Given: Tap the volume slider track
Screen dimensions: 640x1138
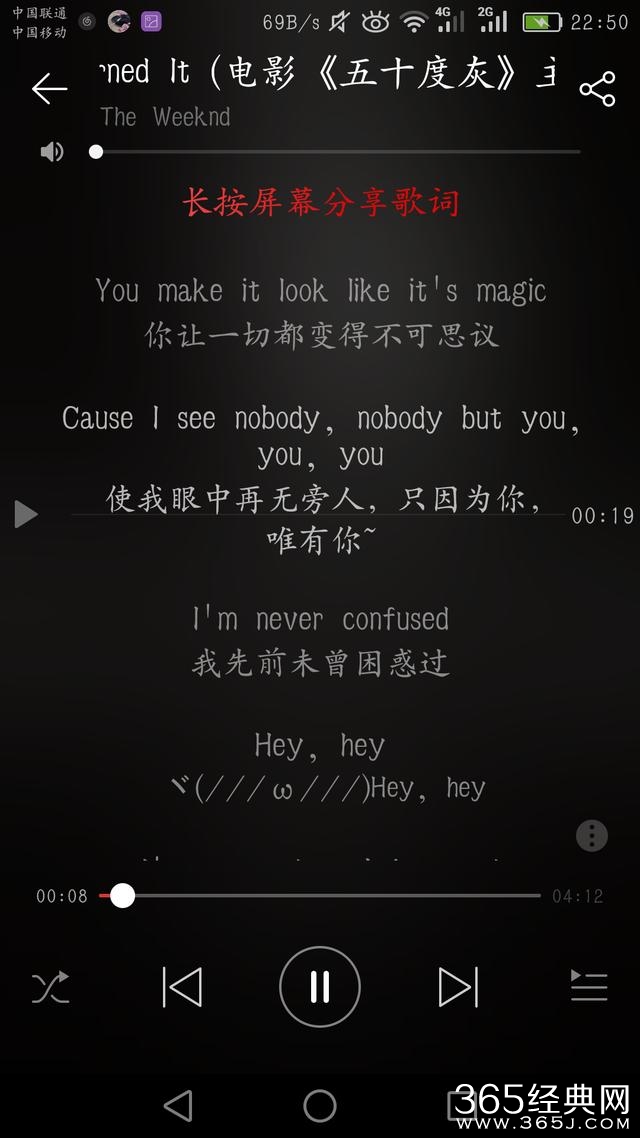Looking at the screenshot, I should [338, 152].
